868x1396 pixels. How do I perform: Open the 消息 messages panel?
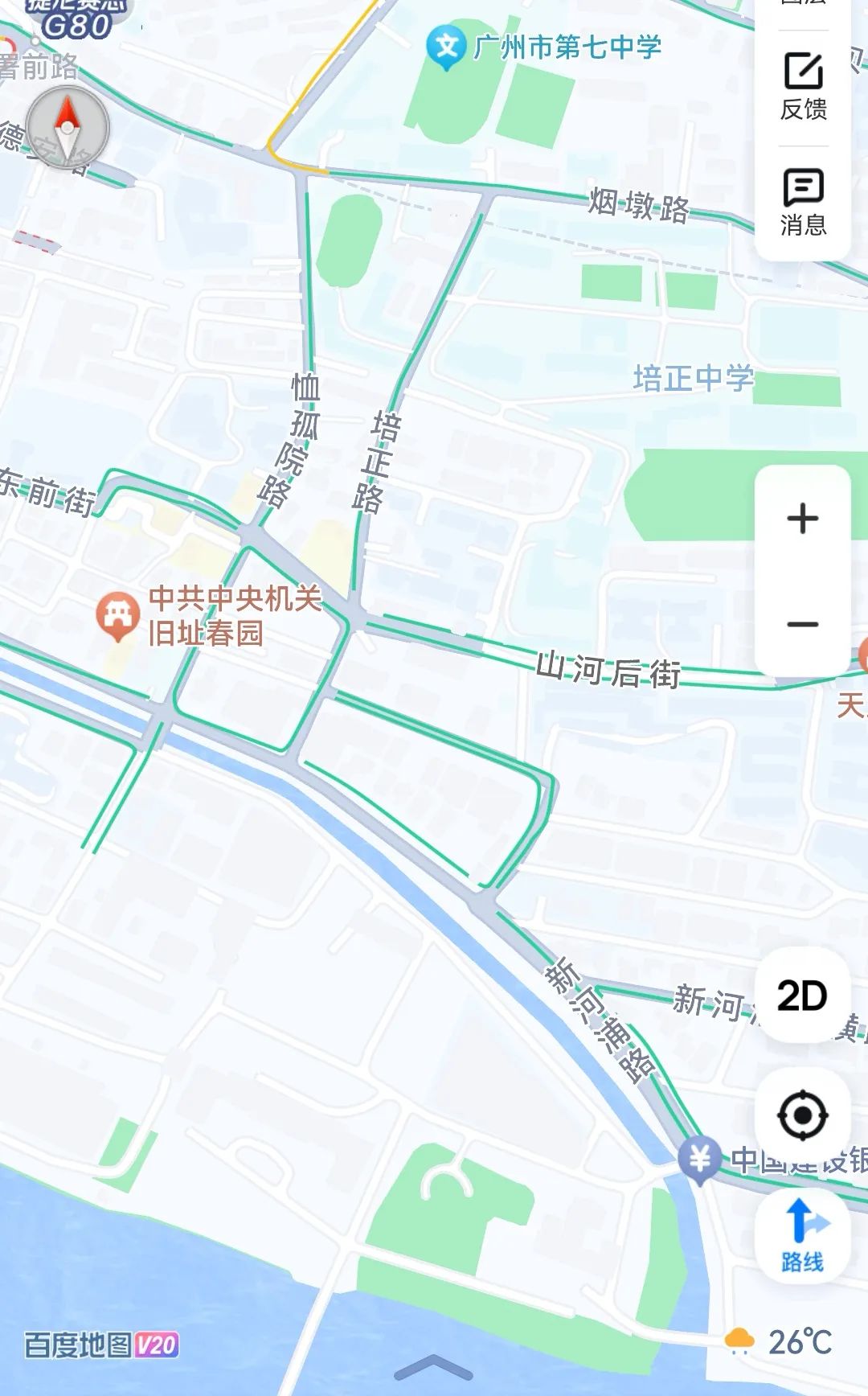point(803,202)
